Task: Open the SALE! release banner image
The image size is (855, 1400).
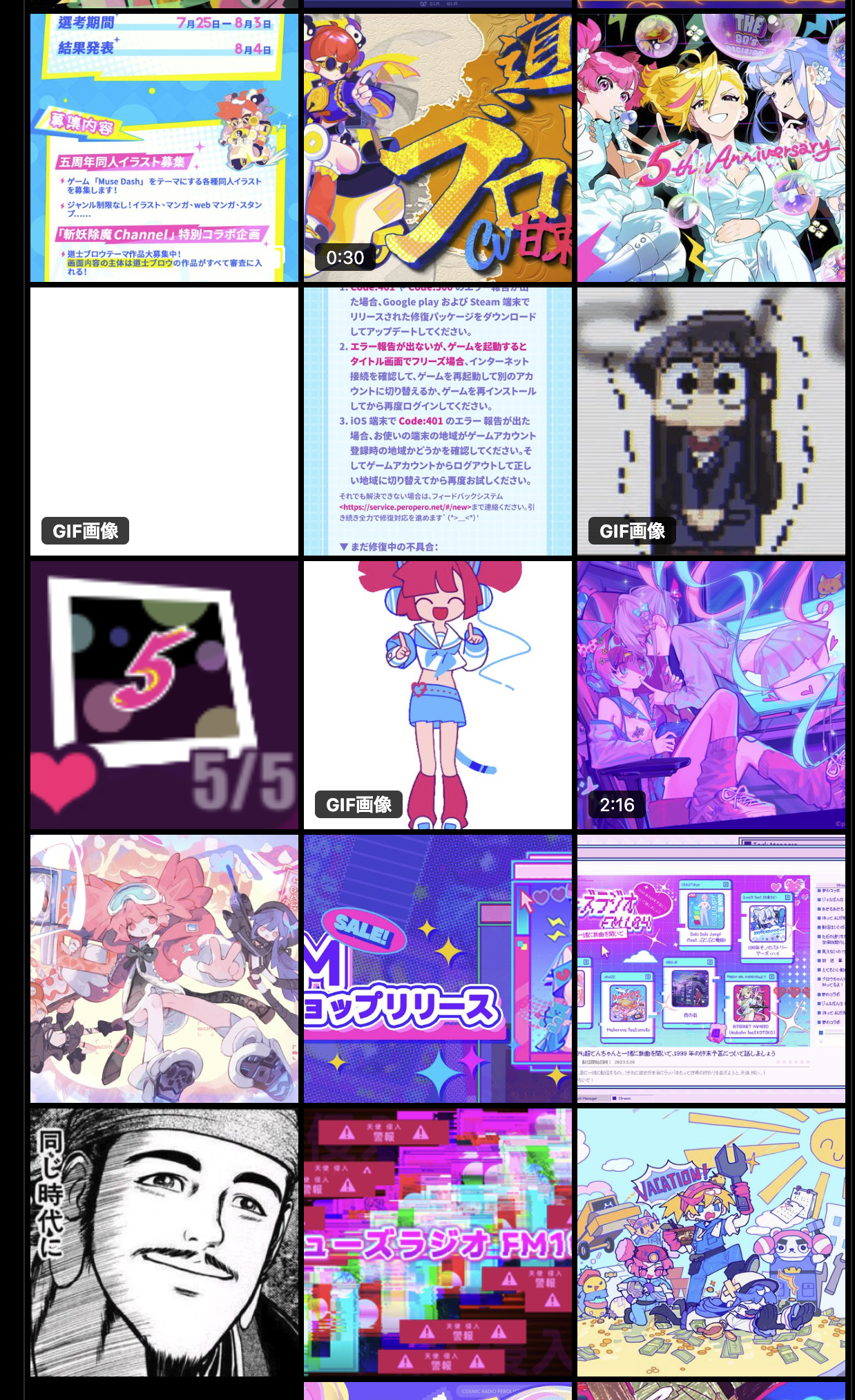Action: pyautogui.click(x=437, y=968)
